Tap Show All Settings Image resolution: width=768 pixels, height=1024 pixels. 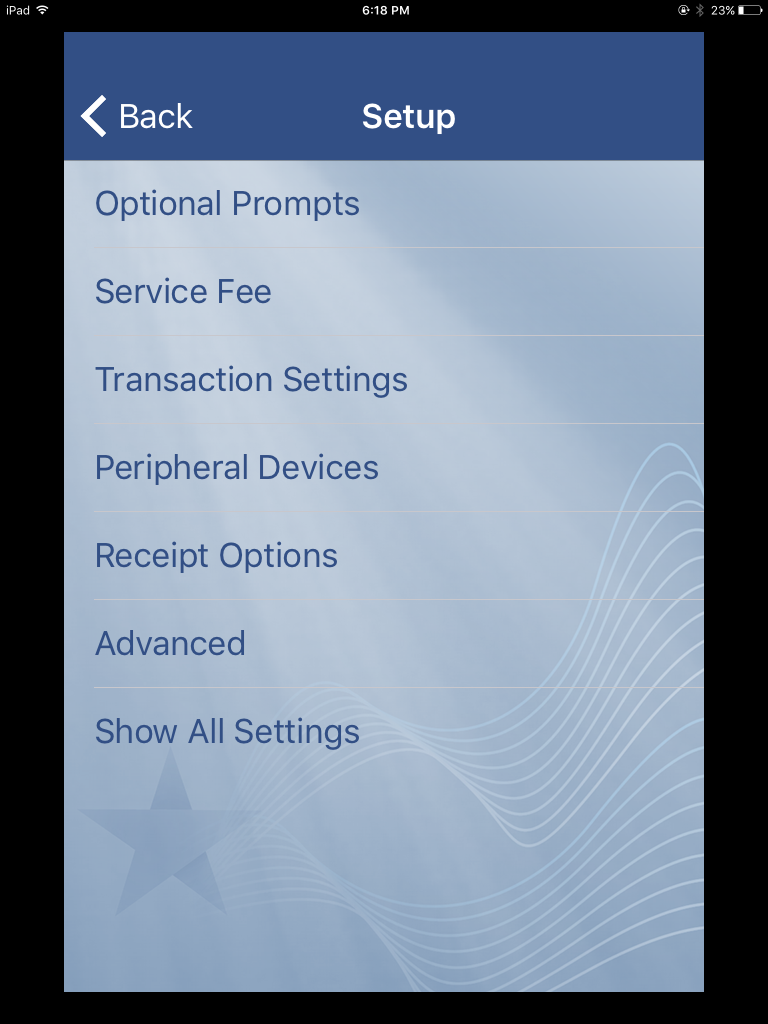pos(227,732)
